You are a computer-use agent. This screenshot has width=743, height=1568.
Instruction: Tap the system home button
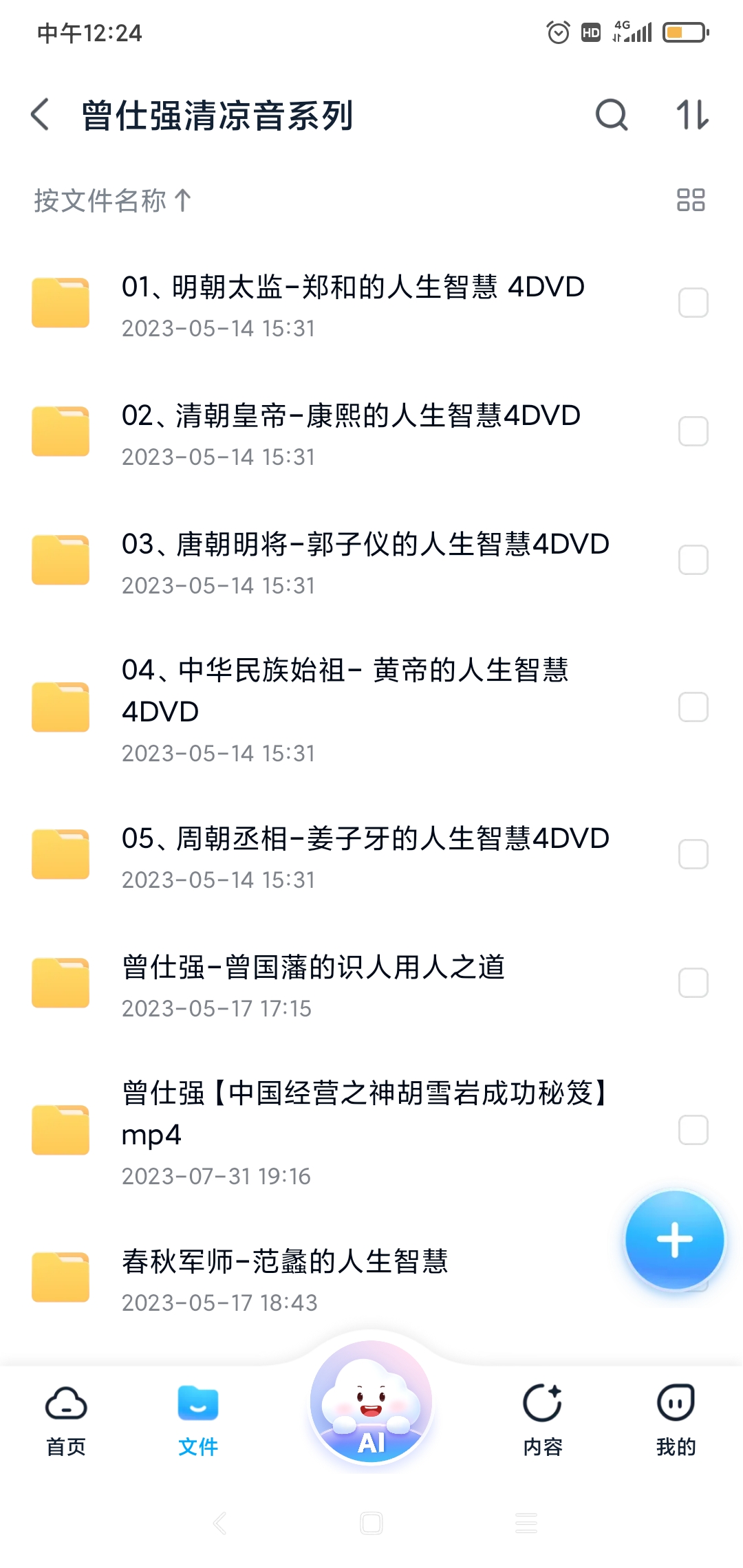[x=371, y=1523]
